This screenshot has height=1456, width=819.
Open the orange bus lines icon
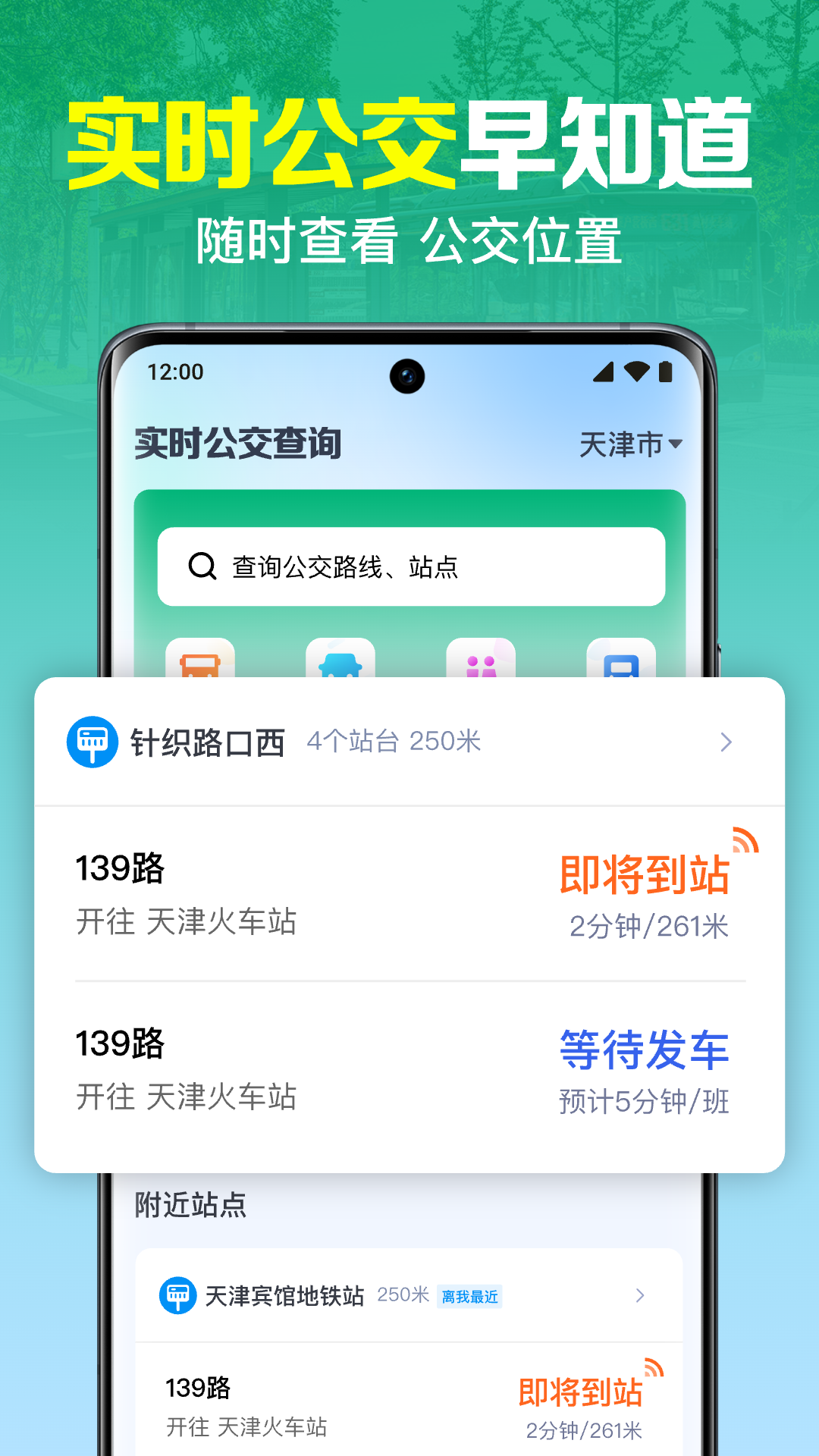201,661
